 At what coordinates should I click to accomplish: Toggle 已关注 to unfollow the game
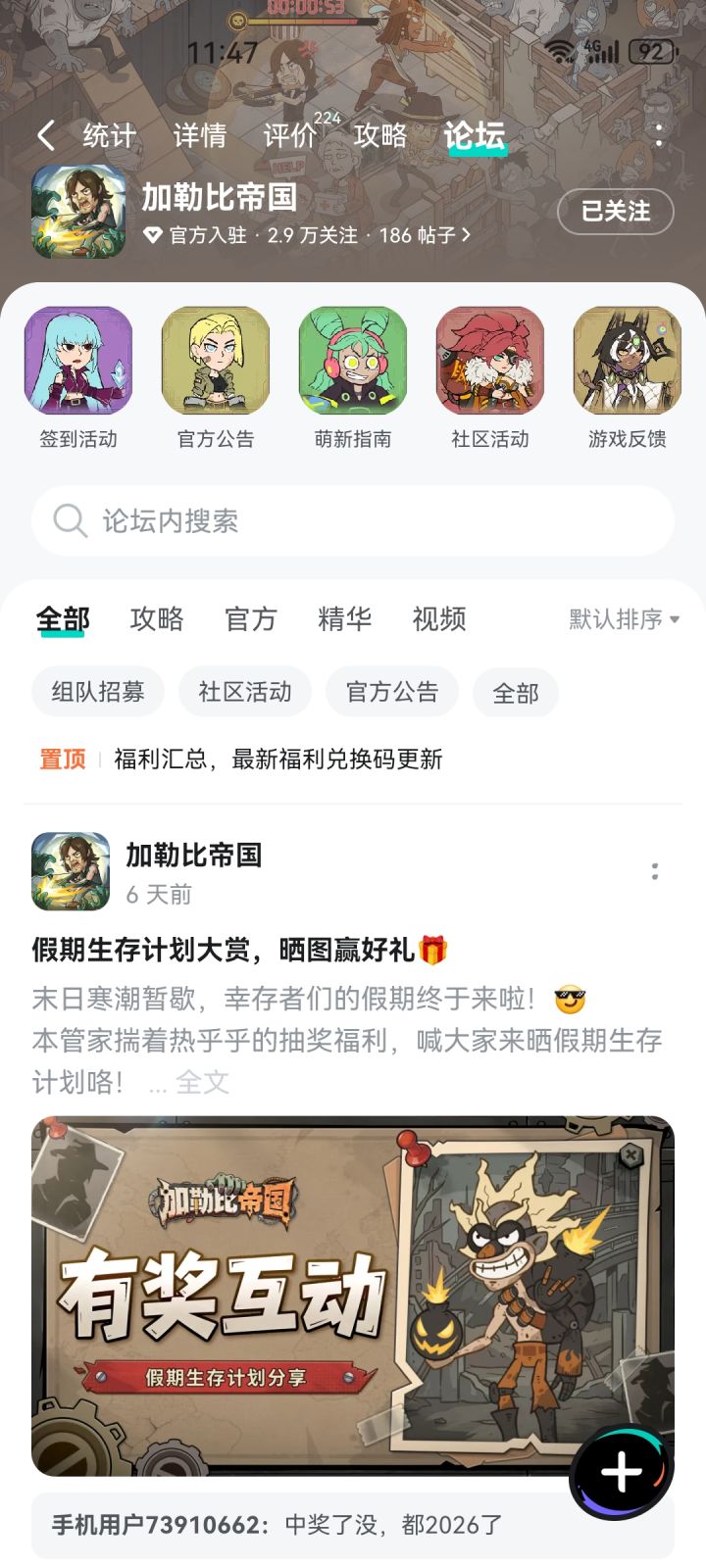(x=615, y=212)
